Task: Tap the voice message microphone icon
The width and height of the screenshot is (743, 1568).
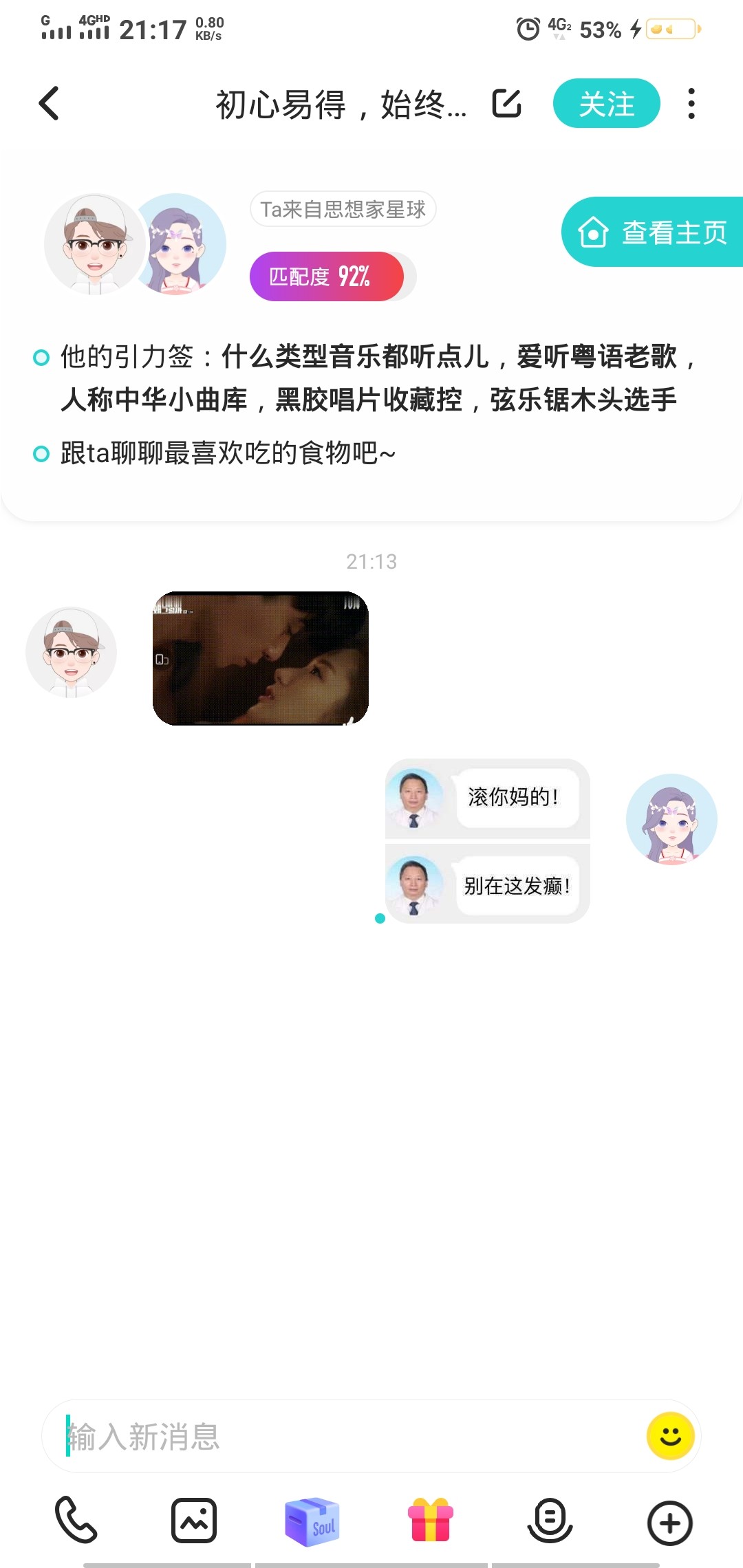Action: [550, 1520]
